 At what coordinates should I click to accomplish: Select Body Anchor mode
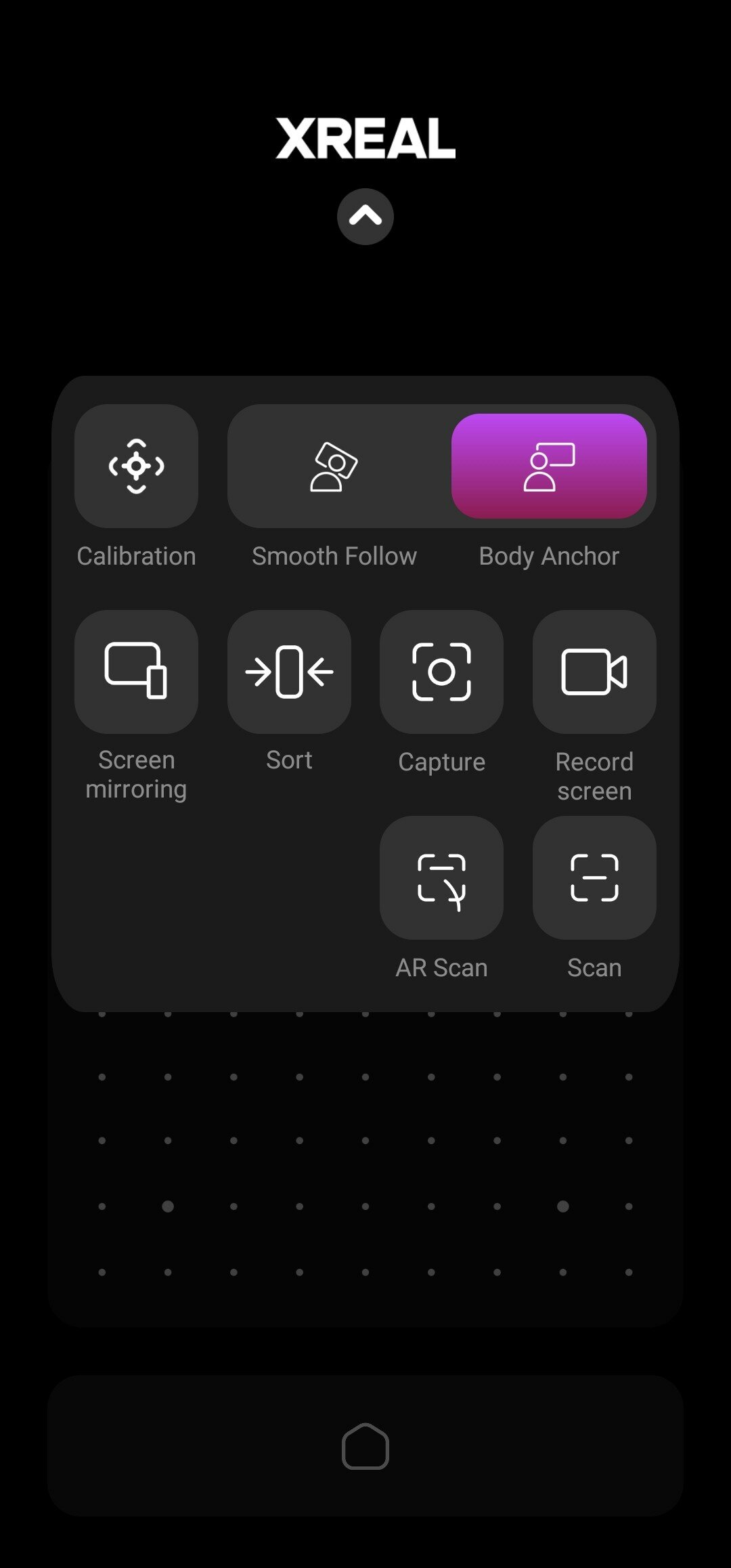tap(549, 466)
